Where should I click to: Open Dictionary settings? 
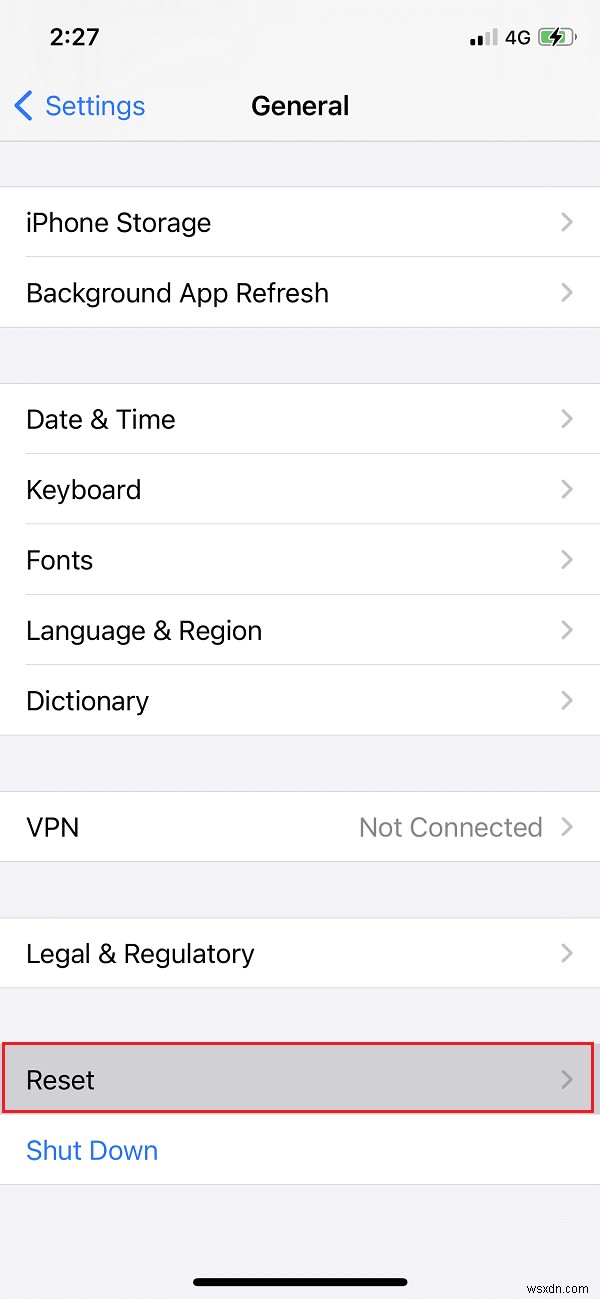click(x=300, y=701)
